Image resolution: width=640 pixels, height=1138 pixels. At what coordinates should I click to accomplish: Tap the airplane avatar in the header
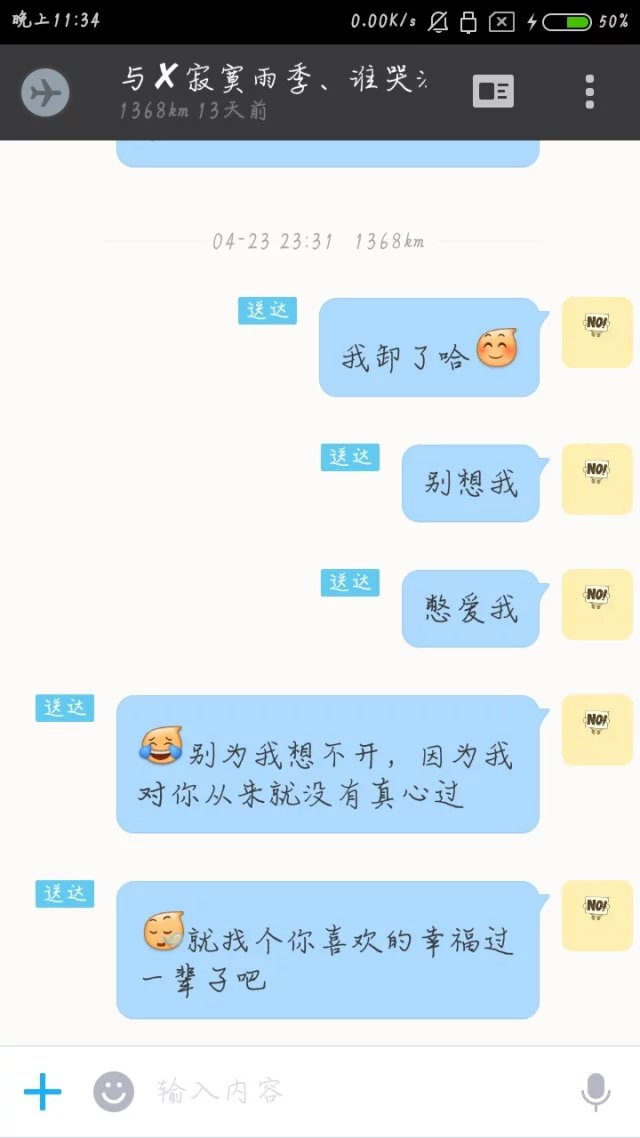coord(45,93)
